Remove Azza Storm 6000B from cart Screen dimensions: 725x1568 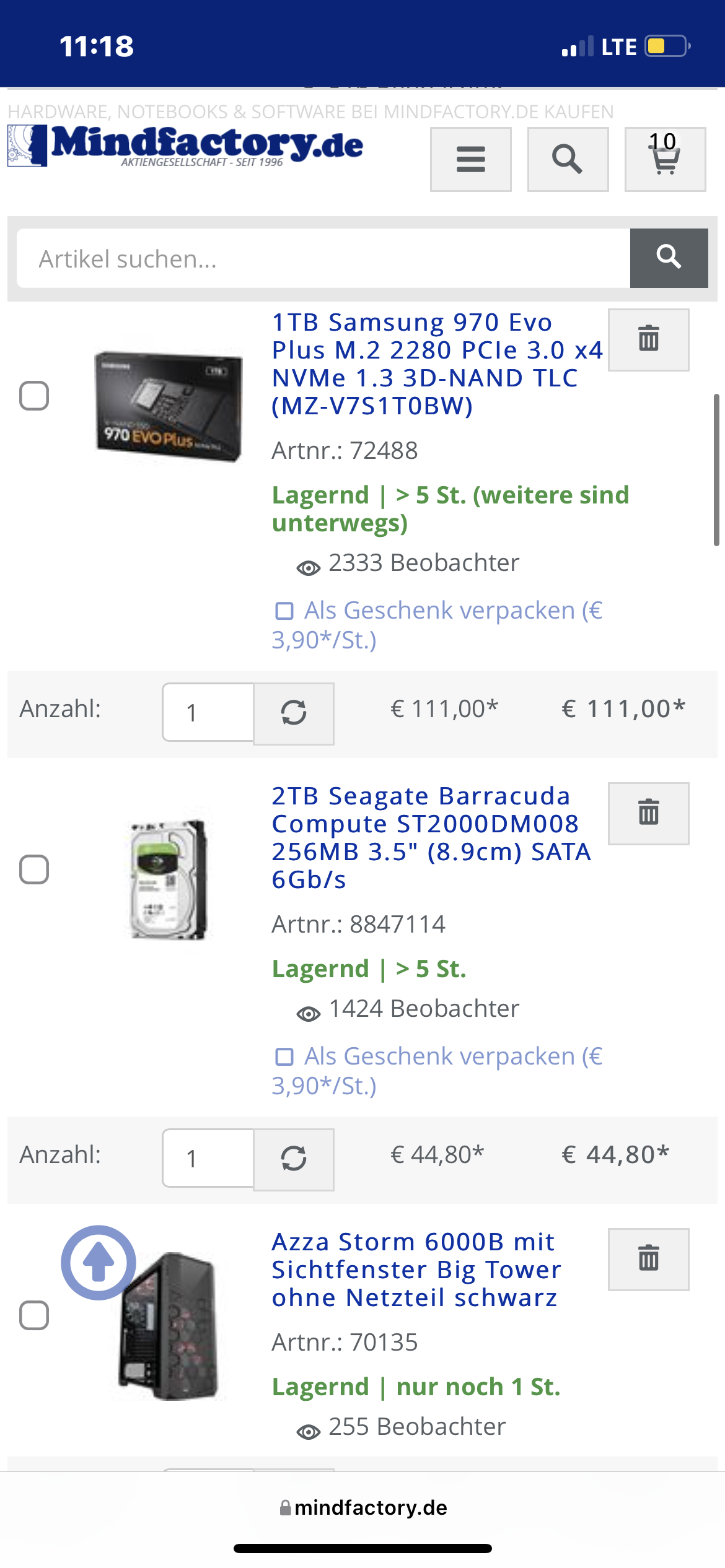pos(648,1258)
